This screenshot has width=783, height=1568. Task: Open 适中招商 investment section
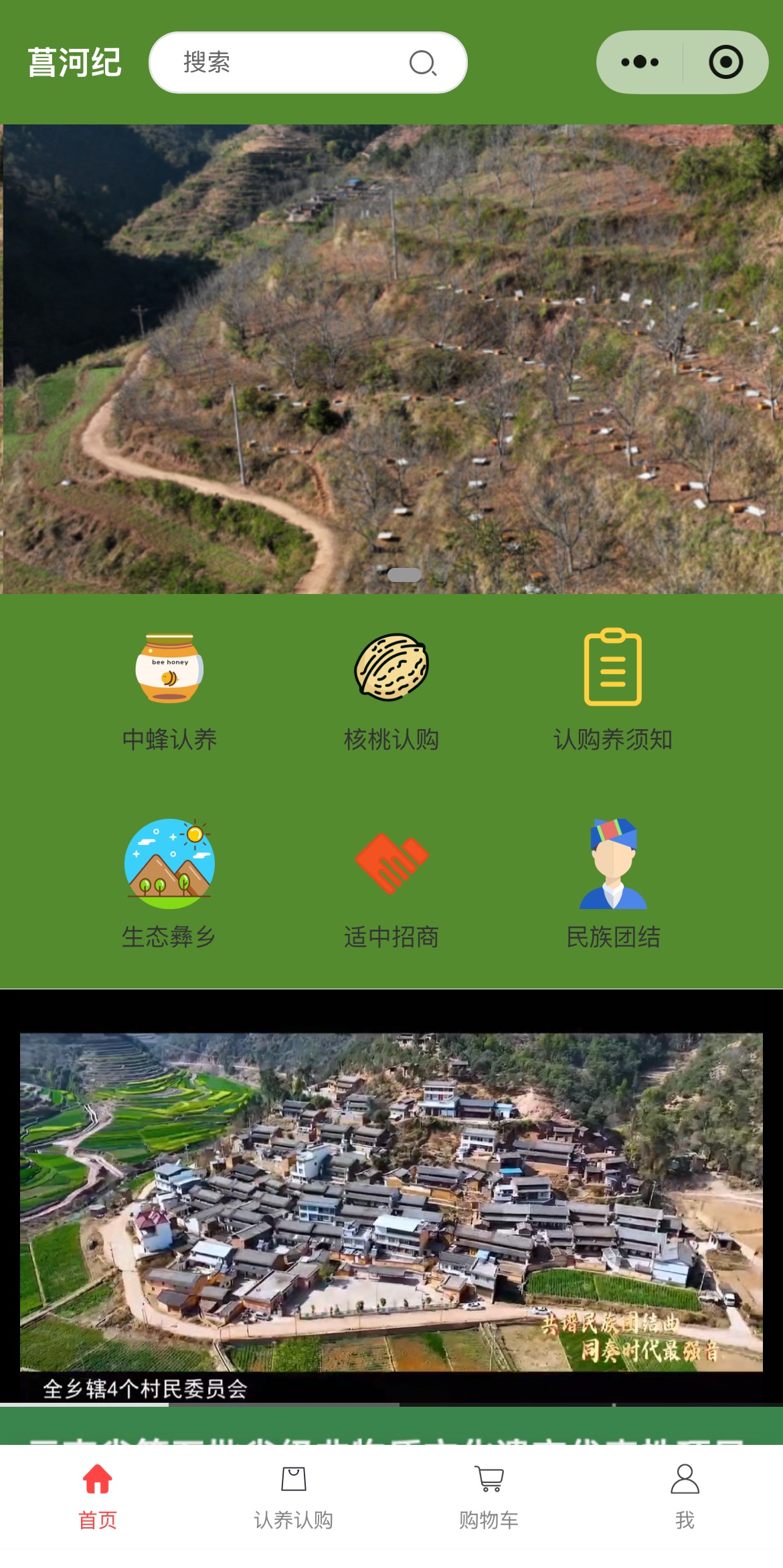click(x=391, y=883)
